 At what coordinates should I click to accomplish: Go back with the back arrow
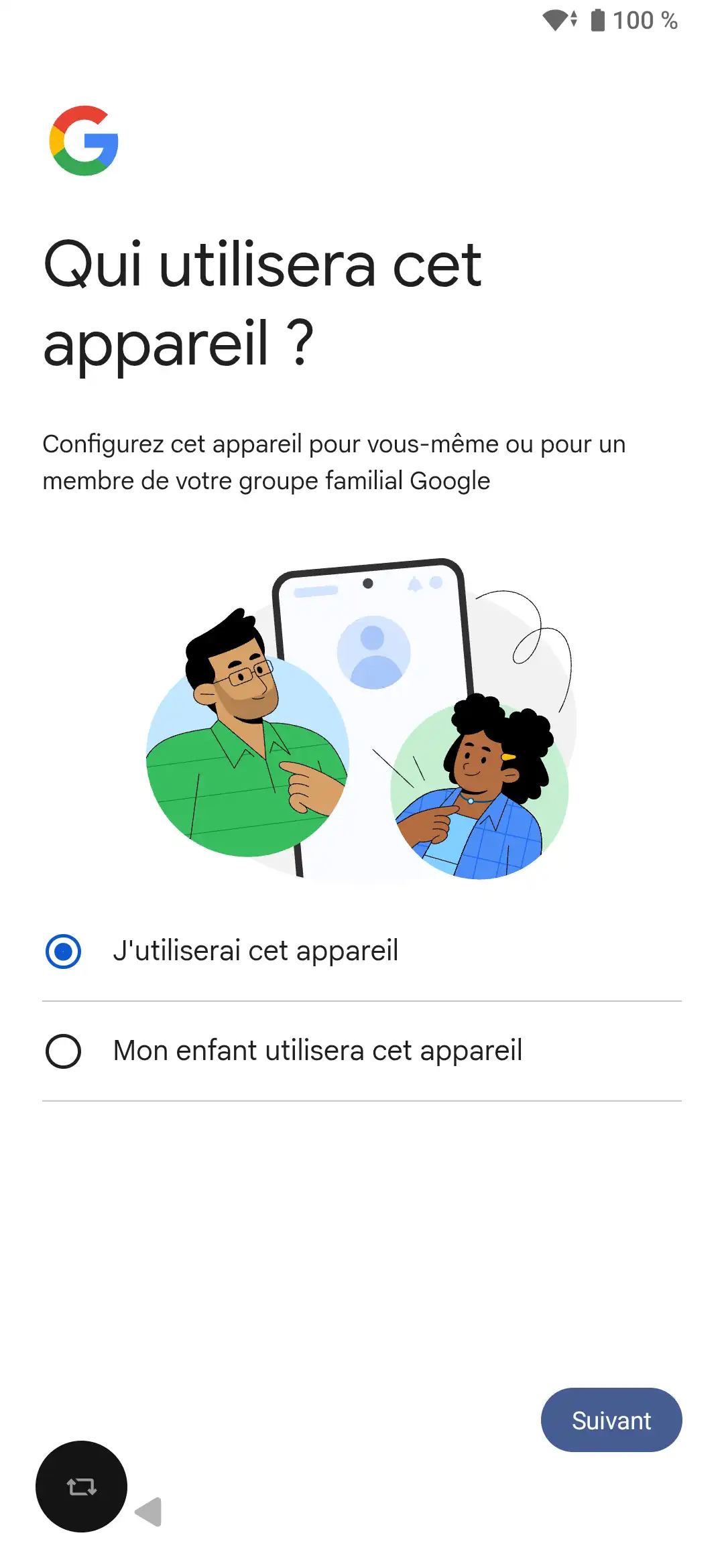coord(150,1512)
